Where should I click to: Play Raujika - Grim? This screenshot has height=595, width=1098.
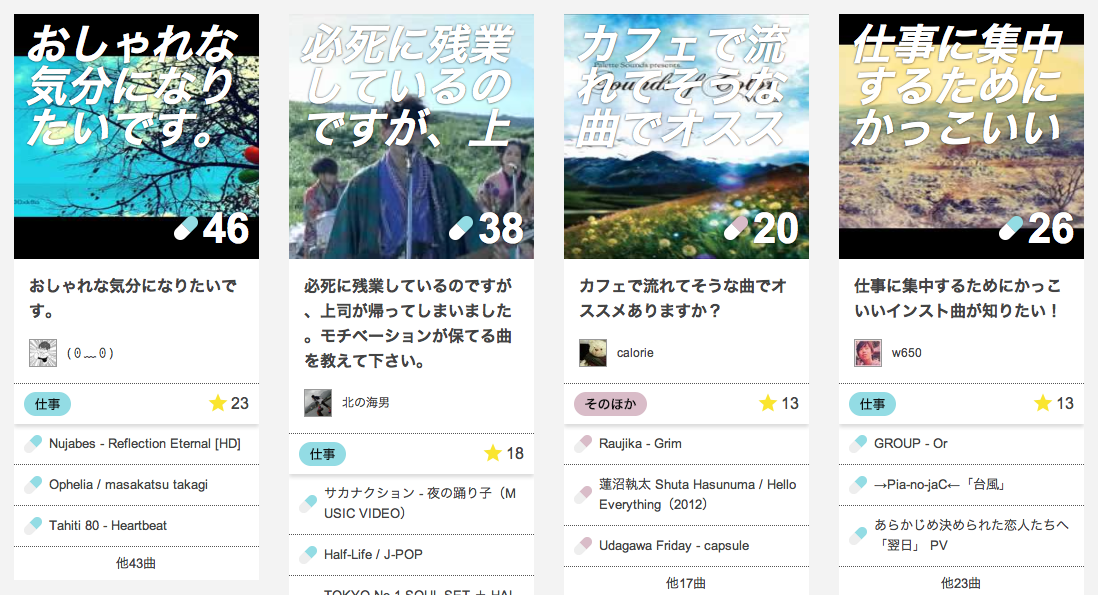(640, 444)
